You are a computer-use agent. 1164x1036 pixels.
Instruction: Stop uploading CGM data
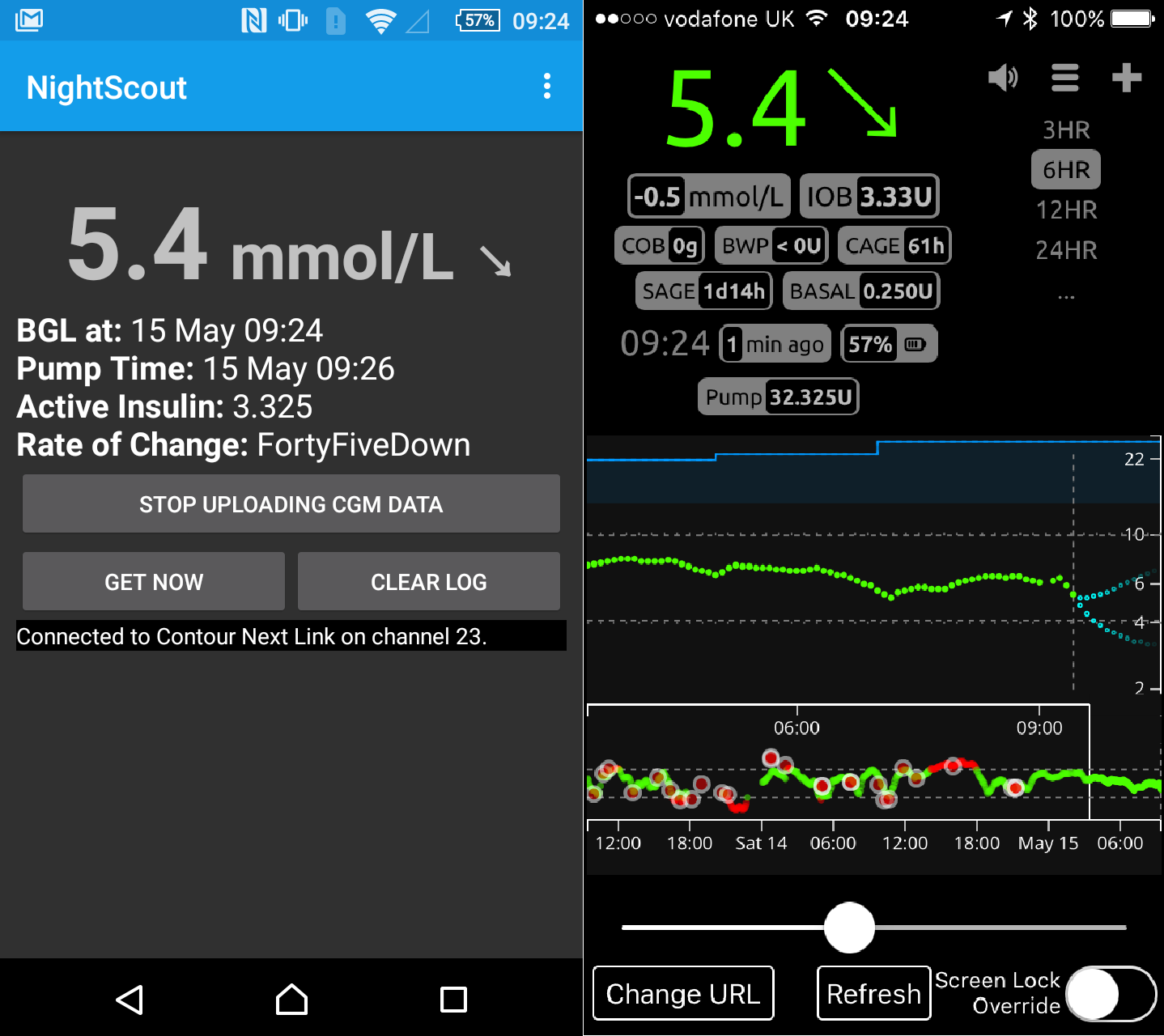coord(291,504)
